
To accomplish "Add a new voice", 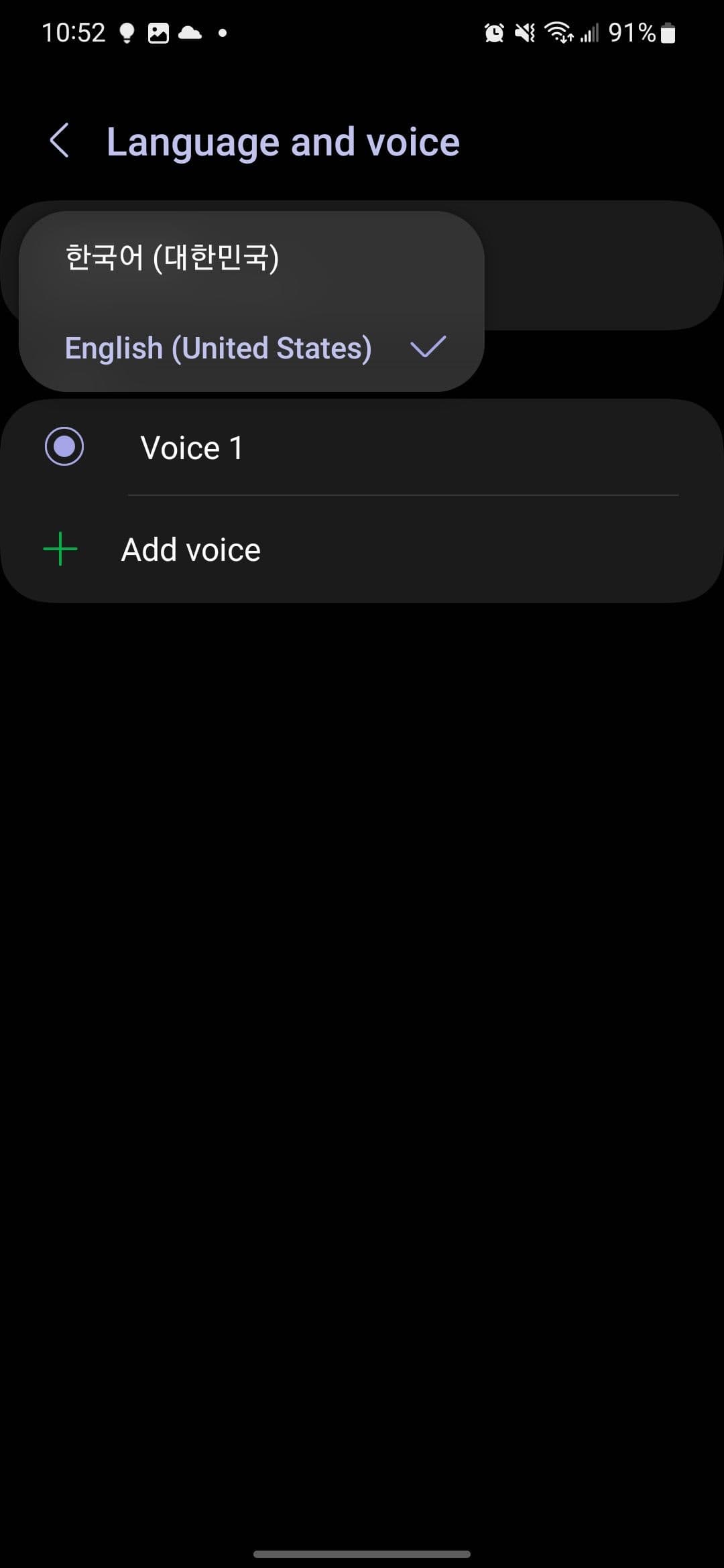I will (x=190, y=549).
